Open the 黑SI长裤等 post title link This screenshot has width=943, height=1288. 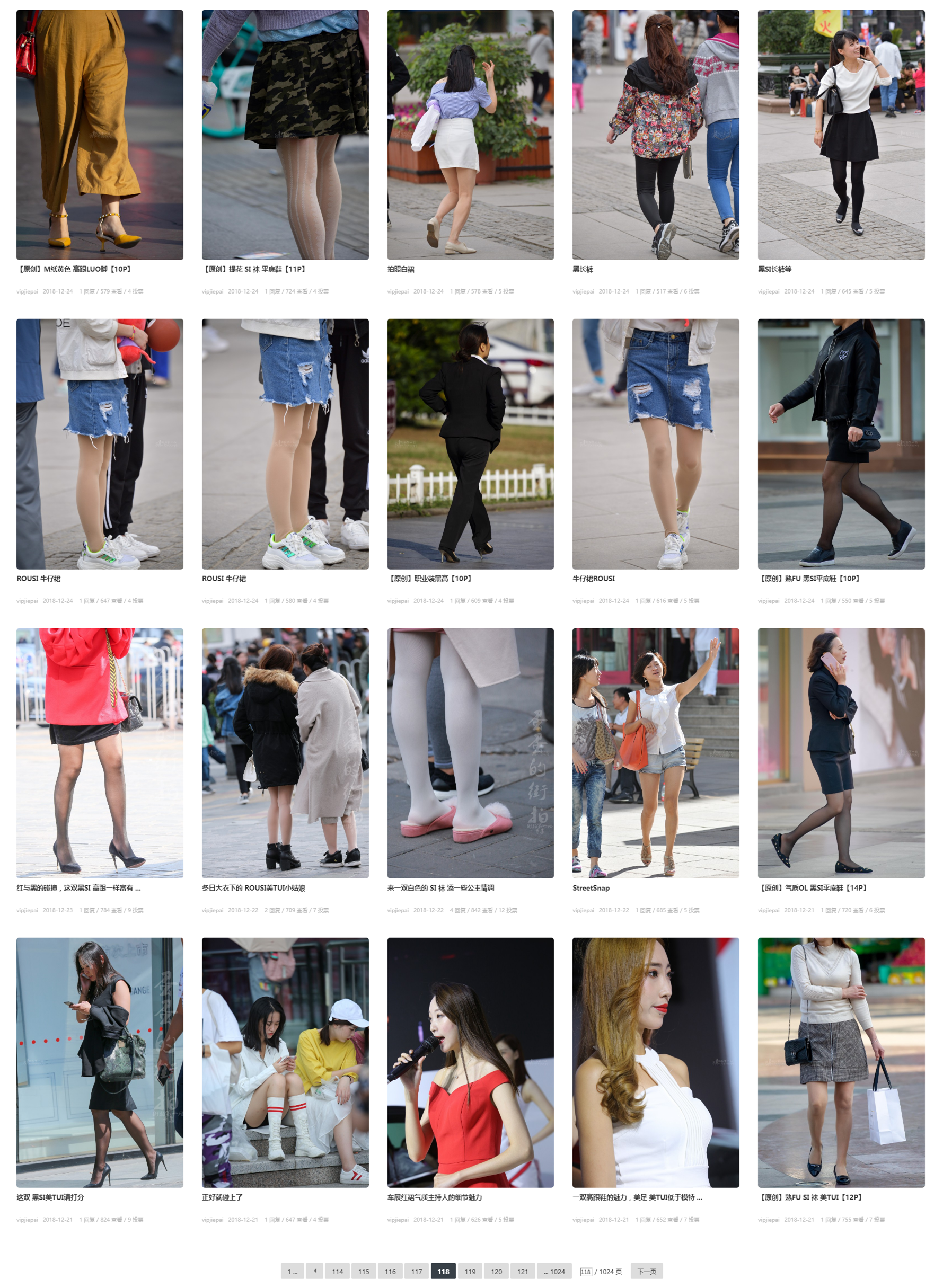click(774, 269)
